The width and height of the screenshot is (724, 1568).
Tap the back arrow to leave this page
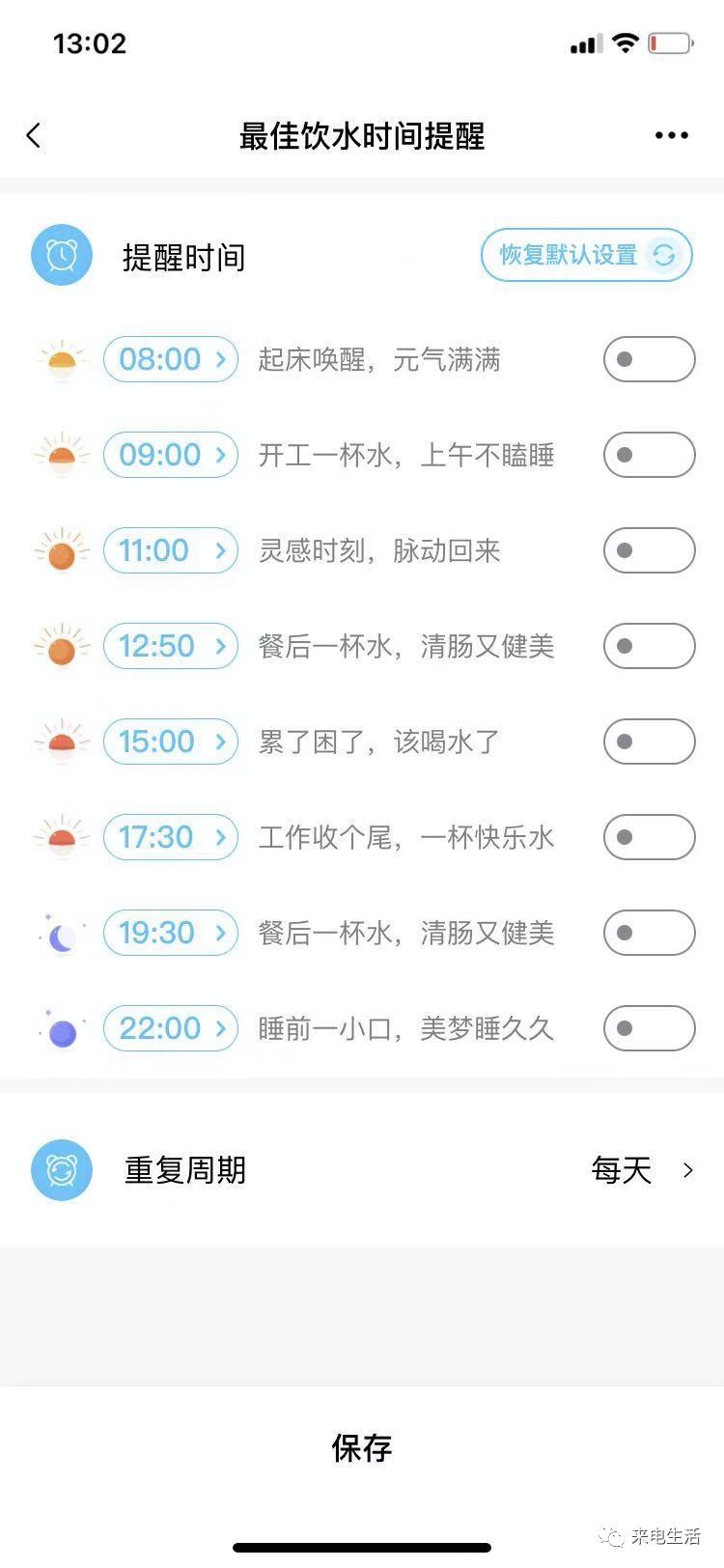click(34, 135)
